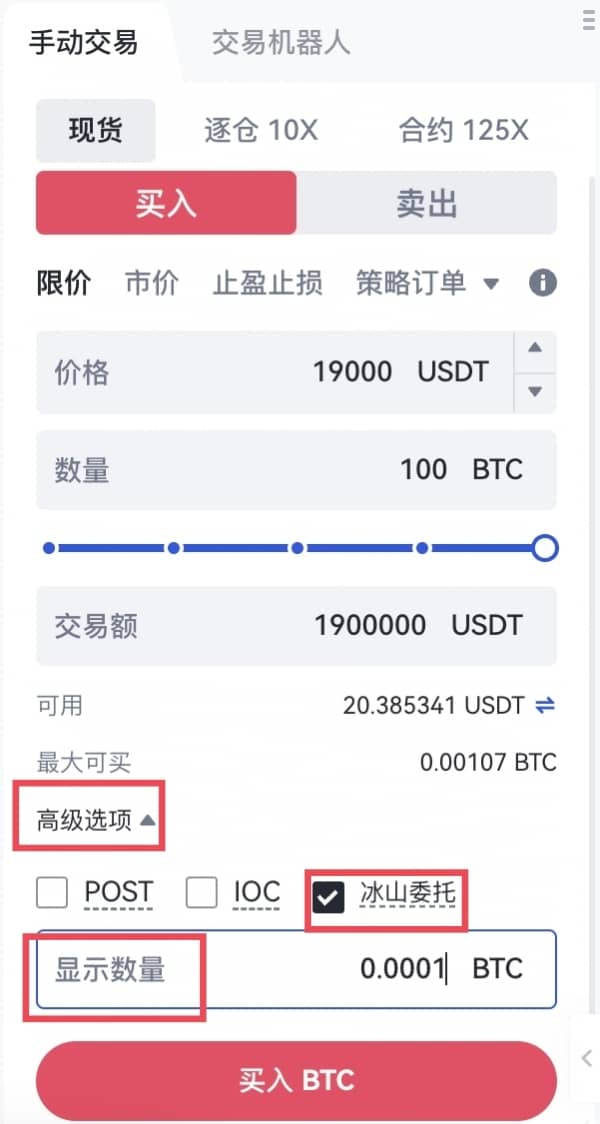Uncheck the 冰山委托 checkbox
The height and width of the screenshot is (1124, 600).
(328, 897)
